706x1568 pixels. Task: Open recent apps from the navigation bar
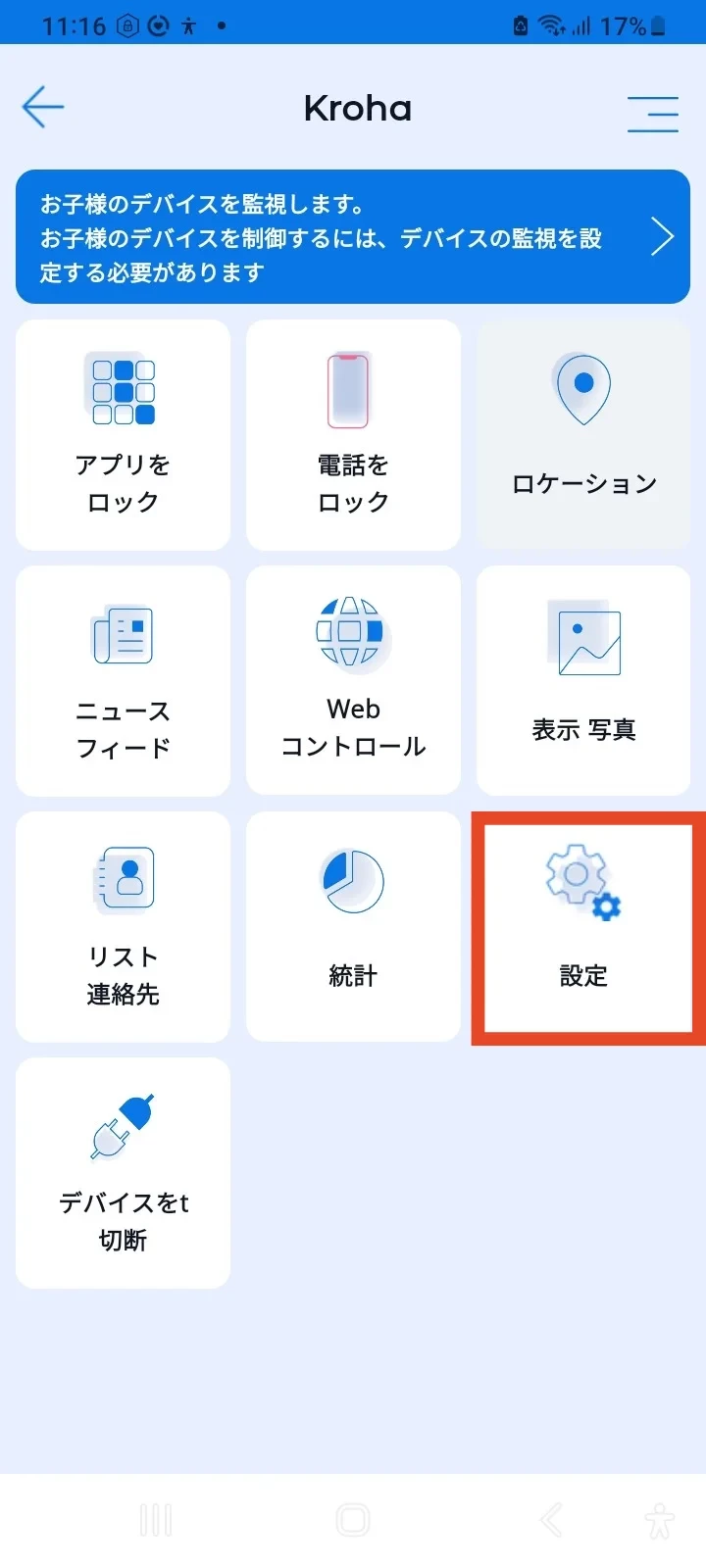click(156, 1521)
